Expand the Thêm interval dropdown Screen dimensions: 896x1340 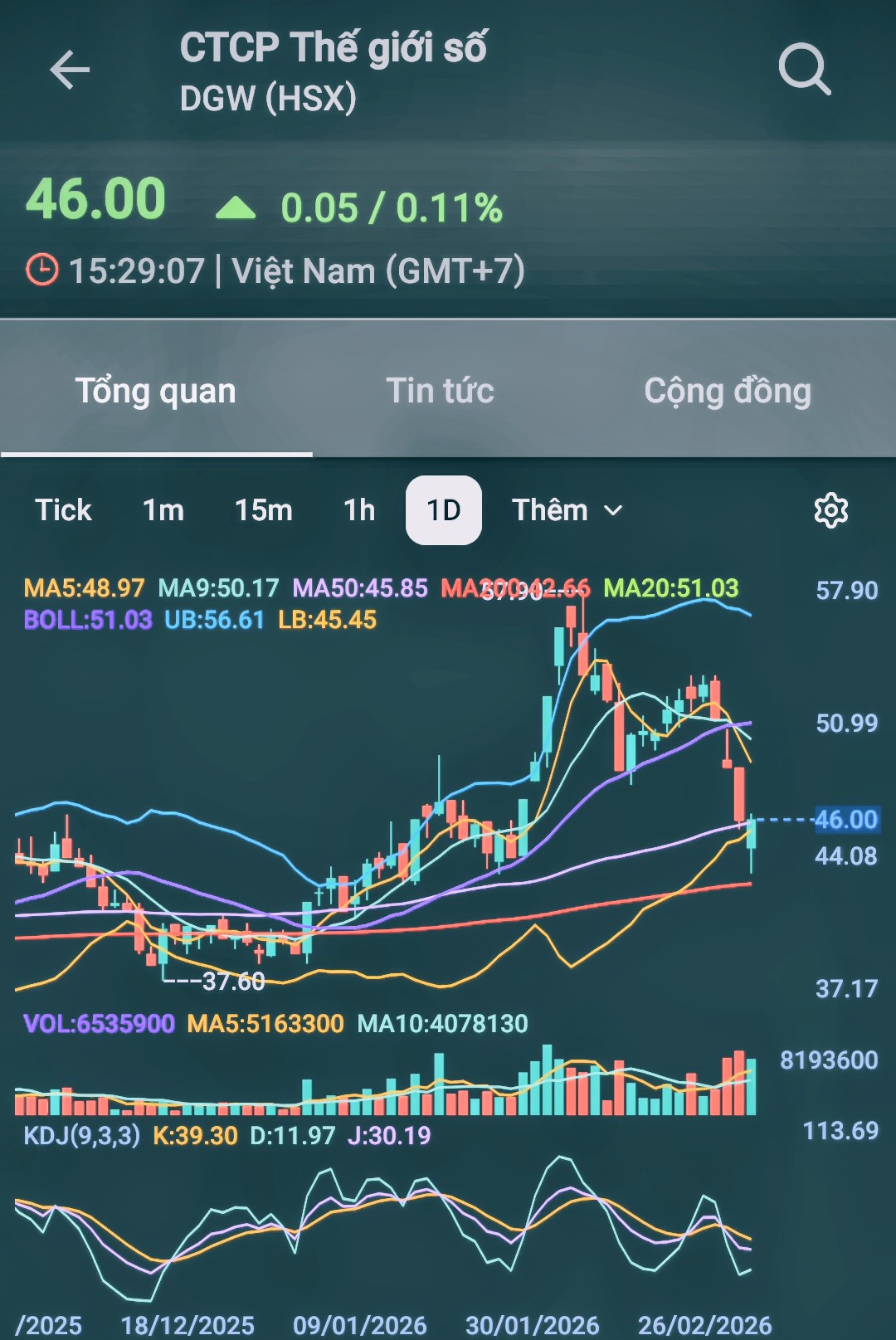567,510
